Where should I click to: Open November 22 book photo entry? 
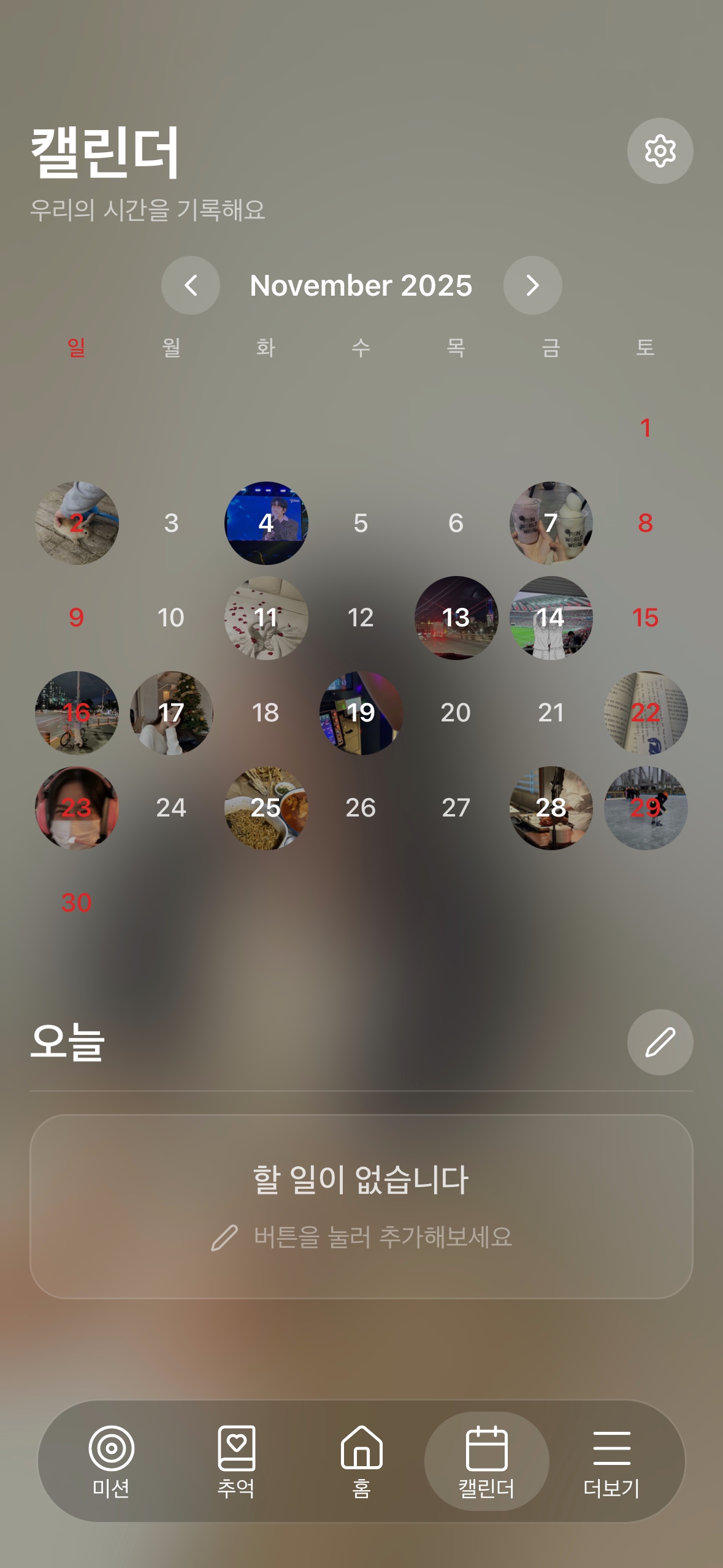[645, 713]
